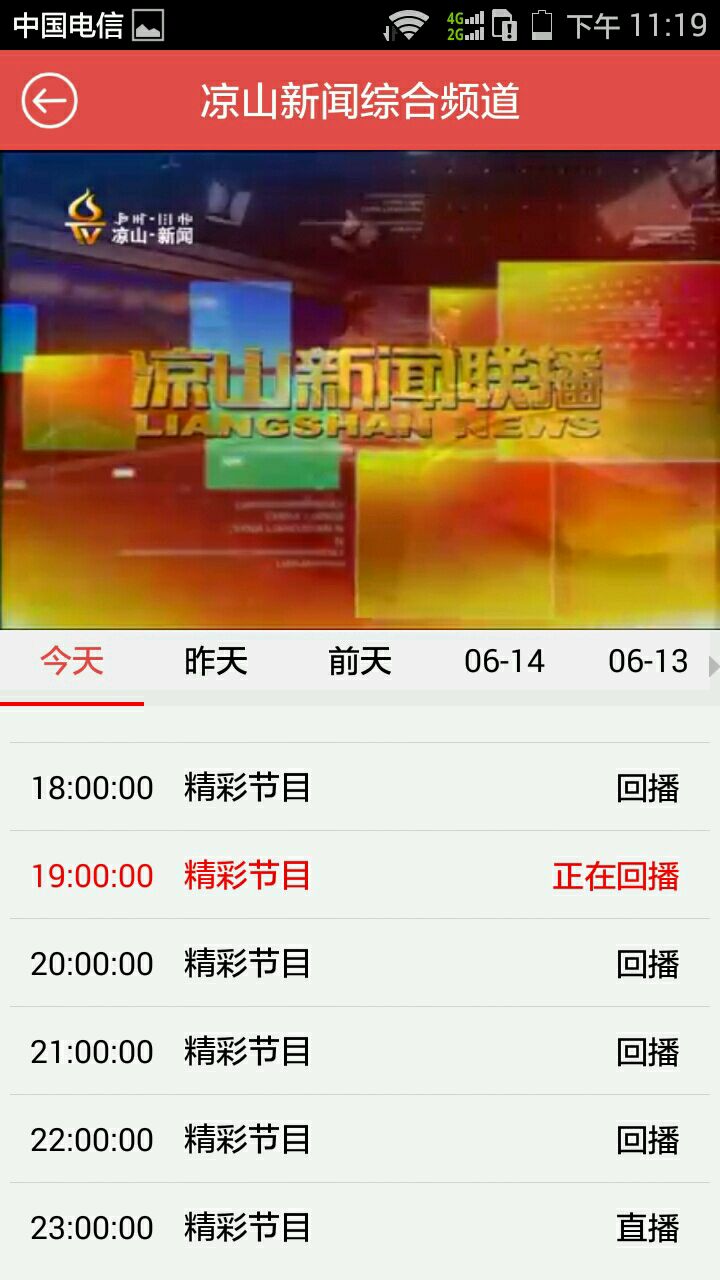Screen dimensions: 720x1280
Task: Replay the 22:00:00 精彩节目 program
Action: pos(647,1140)
